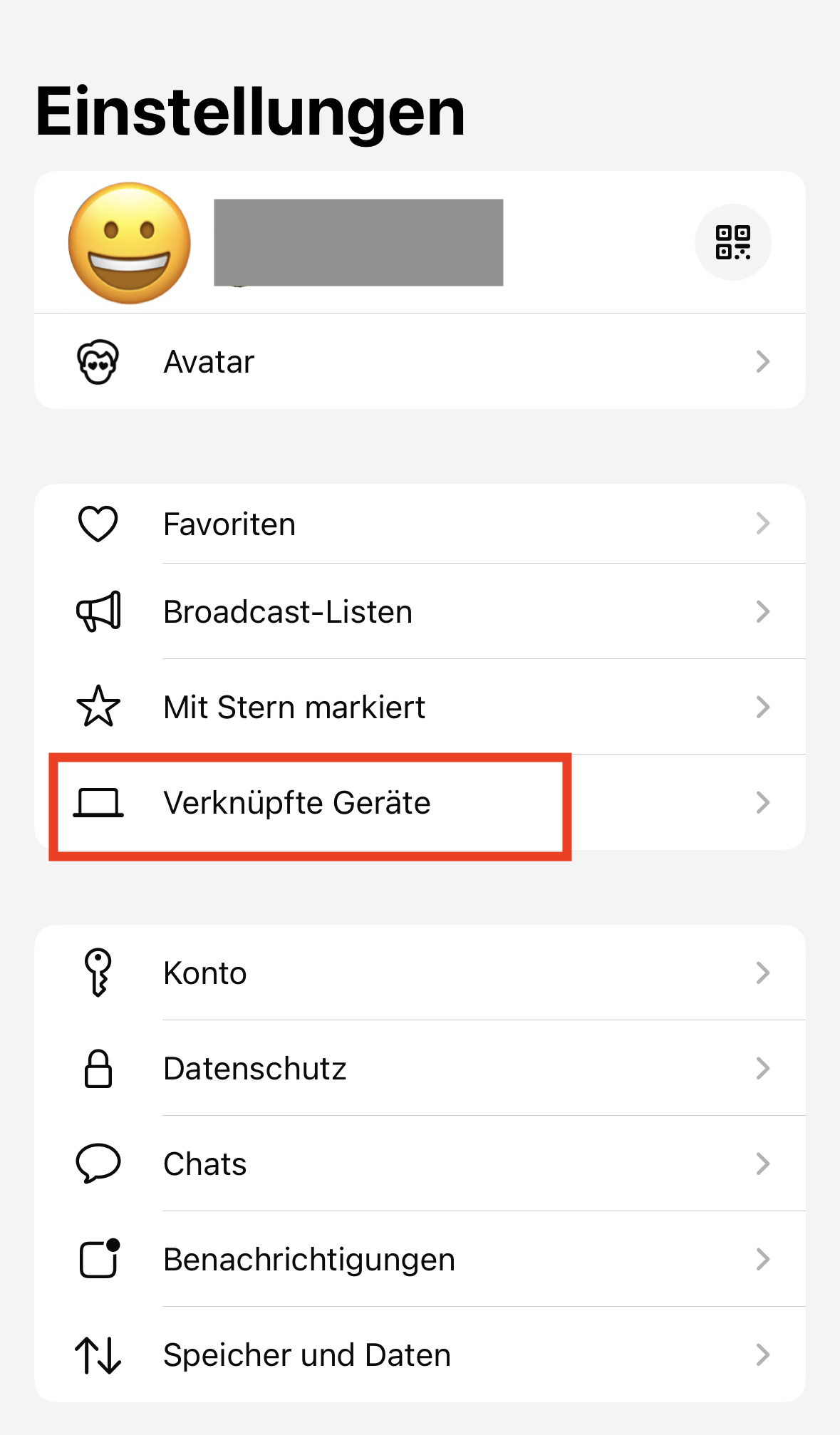View Mit Stern markiert messages

420,707
